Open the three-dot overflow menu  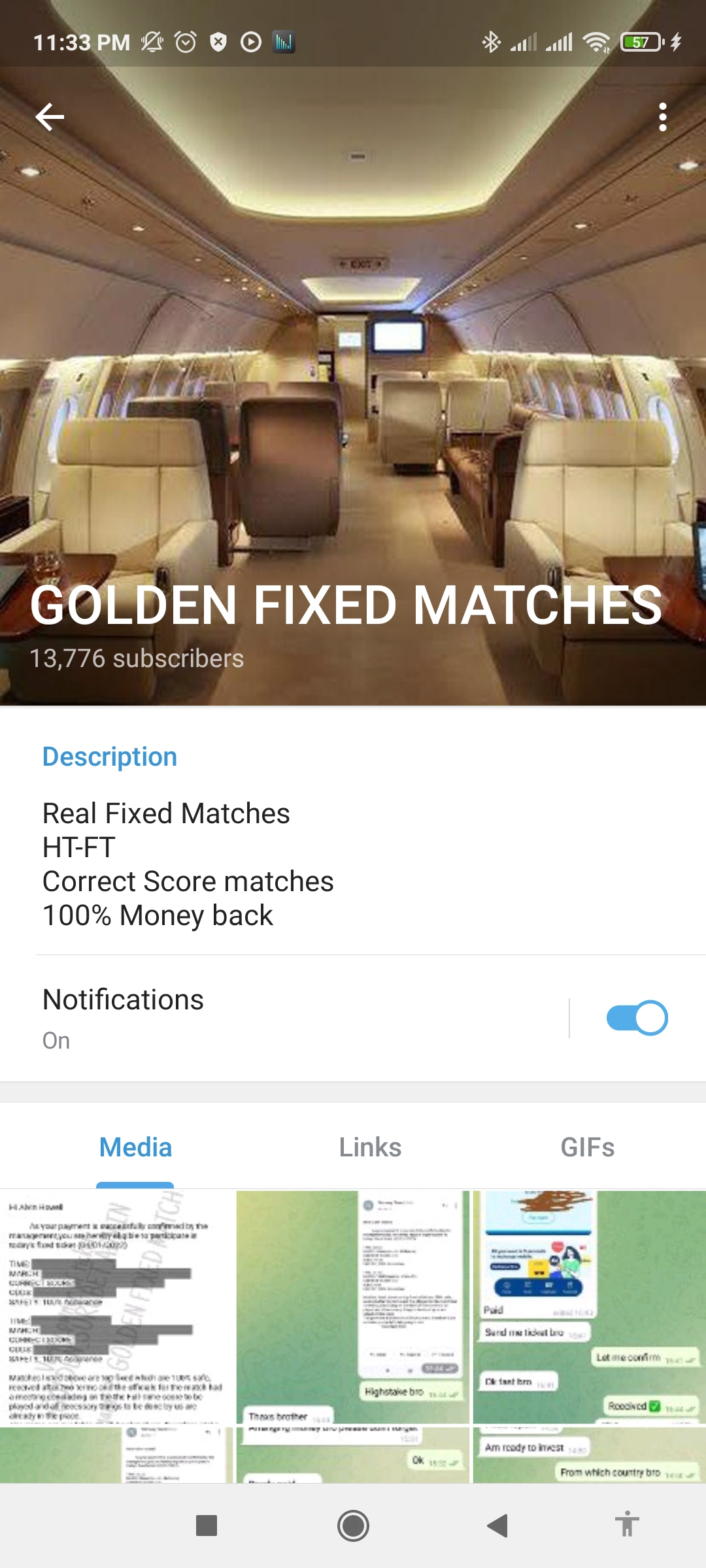[662, 118]
